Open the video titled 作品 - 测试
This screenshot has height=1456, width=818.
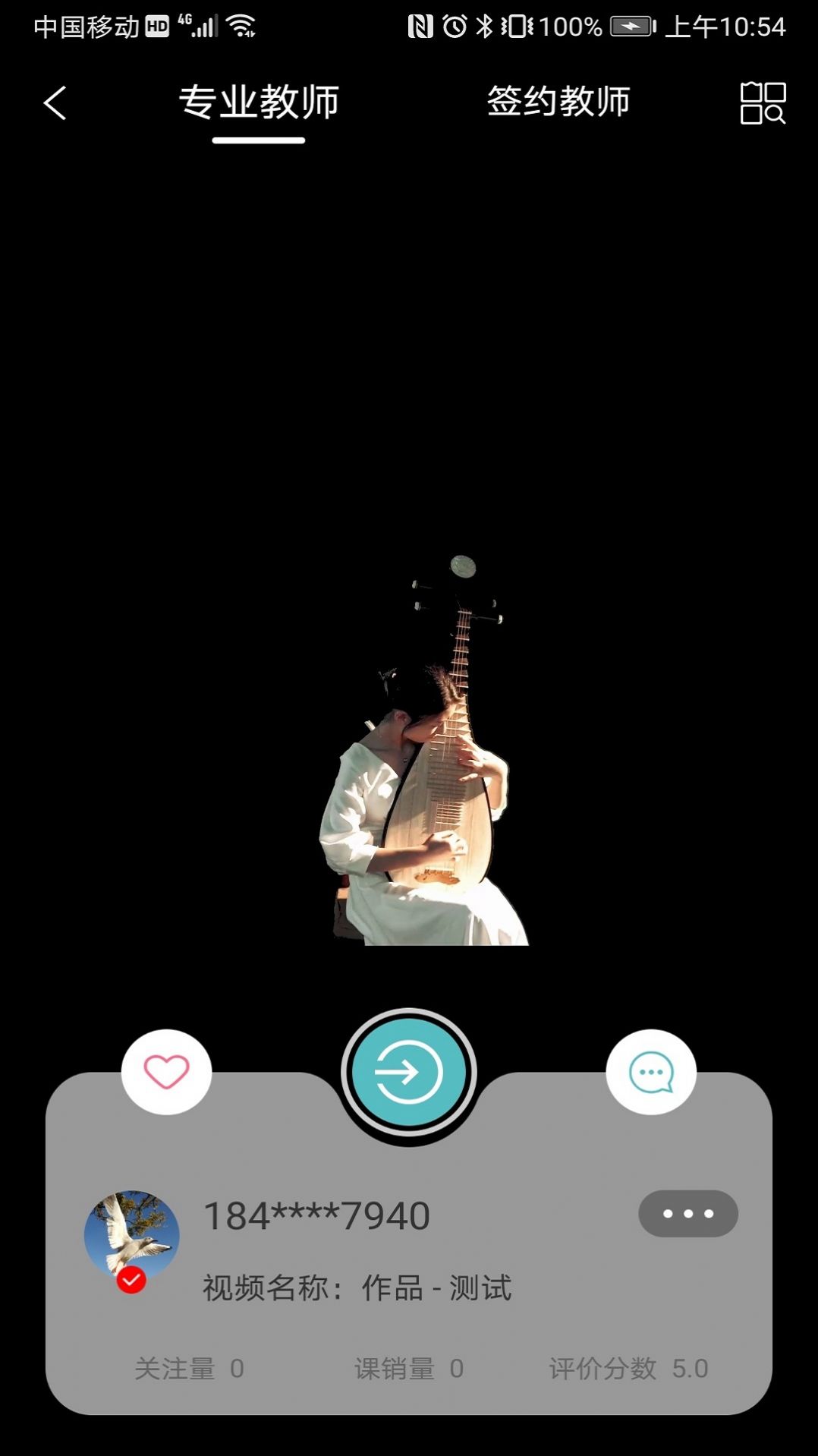(x=357, y=1287)
